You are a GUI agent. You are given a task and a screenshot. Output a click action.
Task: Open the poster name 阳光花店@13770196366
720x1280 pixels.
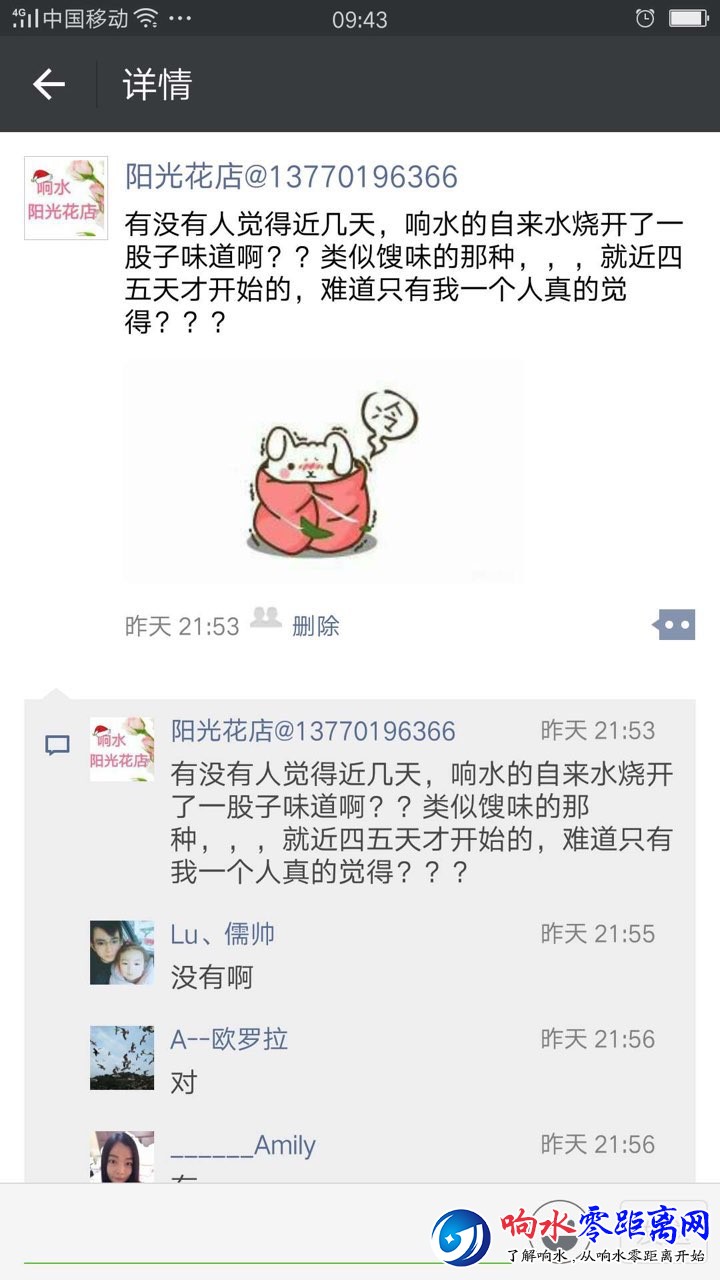291,177
